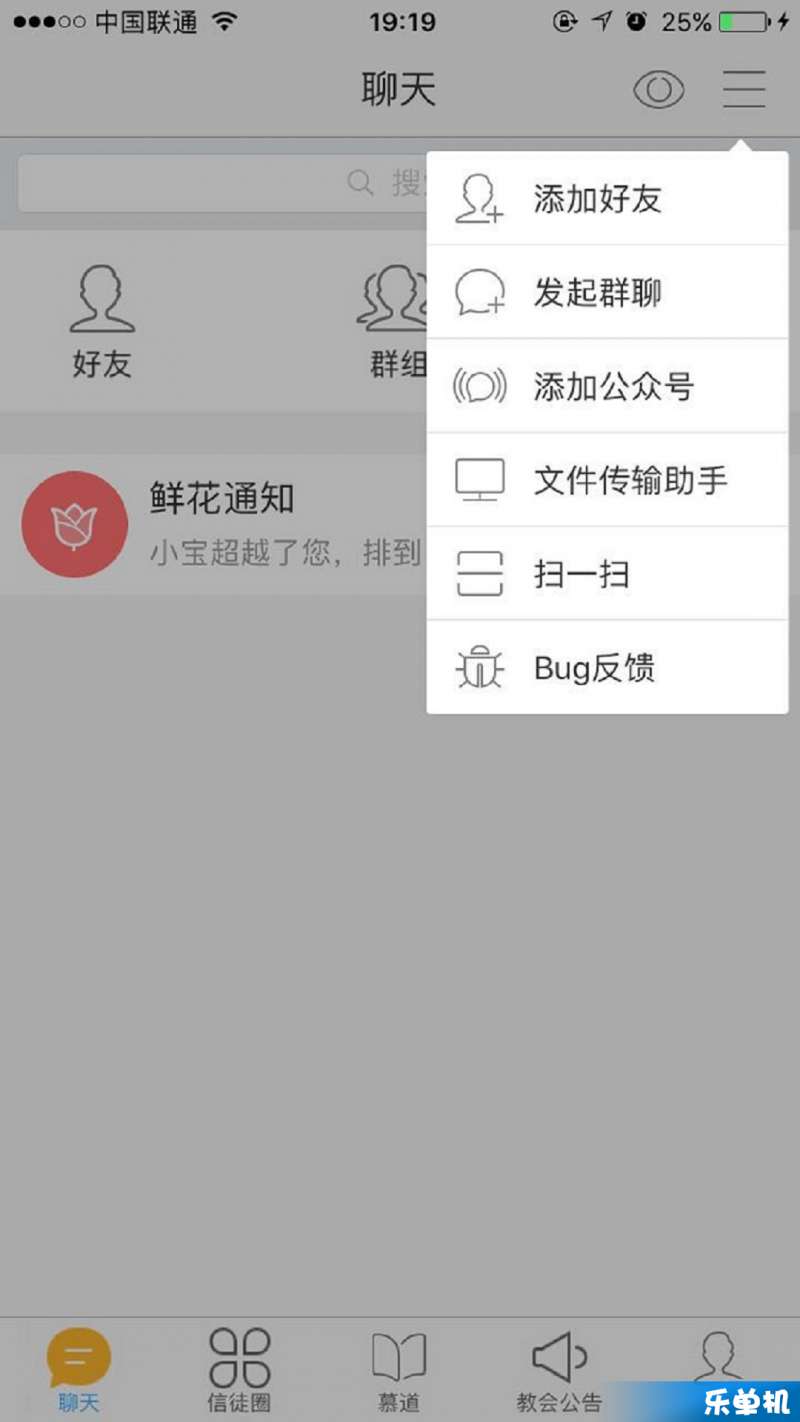Switch to the 信徒圈 tab
800x1422 pixels.
(239, 1370)
